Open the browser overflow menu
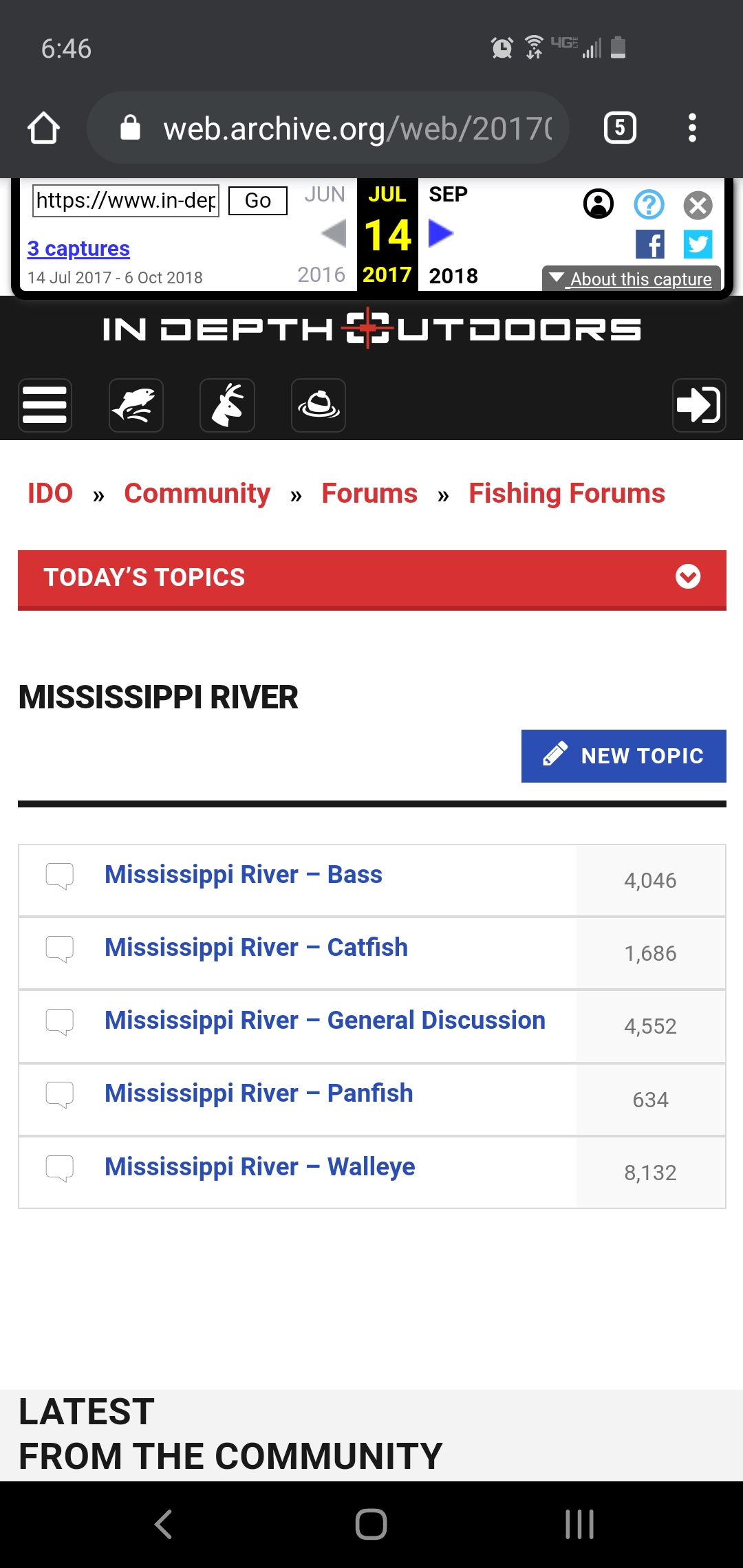The width and height of the screenshot is (743, 1568). click(692, 128)
